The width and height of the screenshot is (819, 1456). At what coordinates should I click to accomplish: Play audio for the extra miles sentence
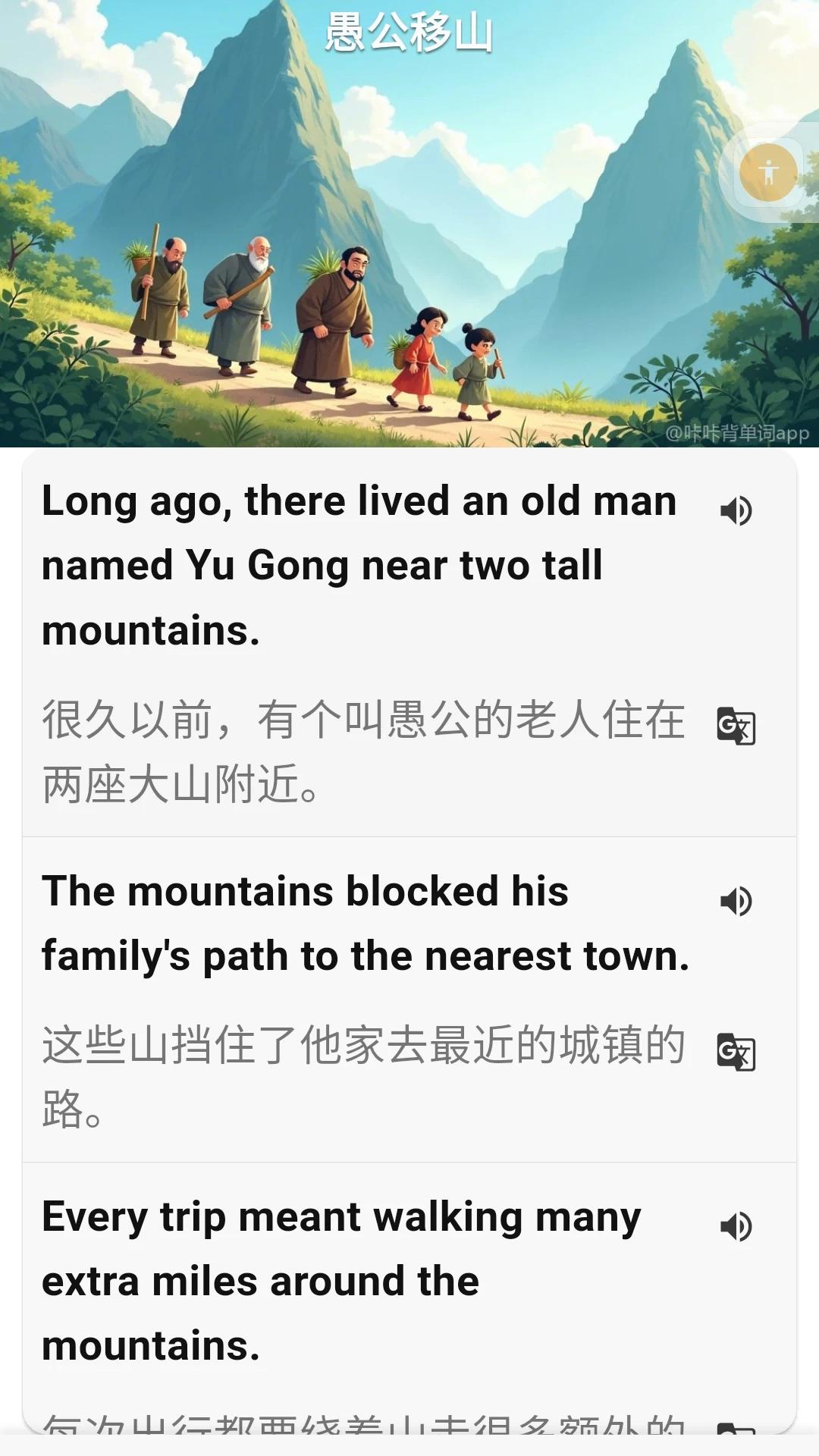tap(736, 1226)
